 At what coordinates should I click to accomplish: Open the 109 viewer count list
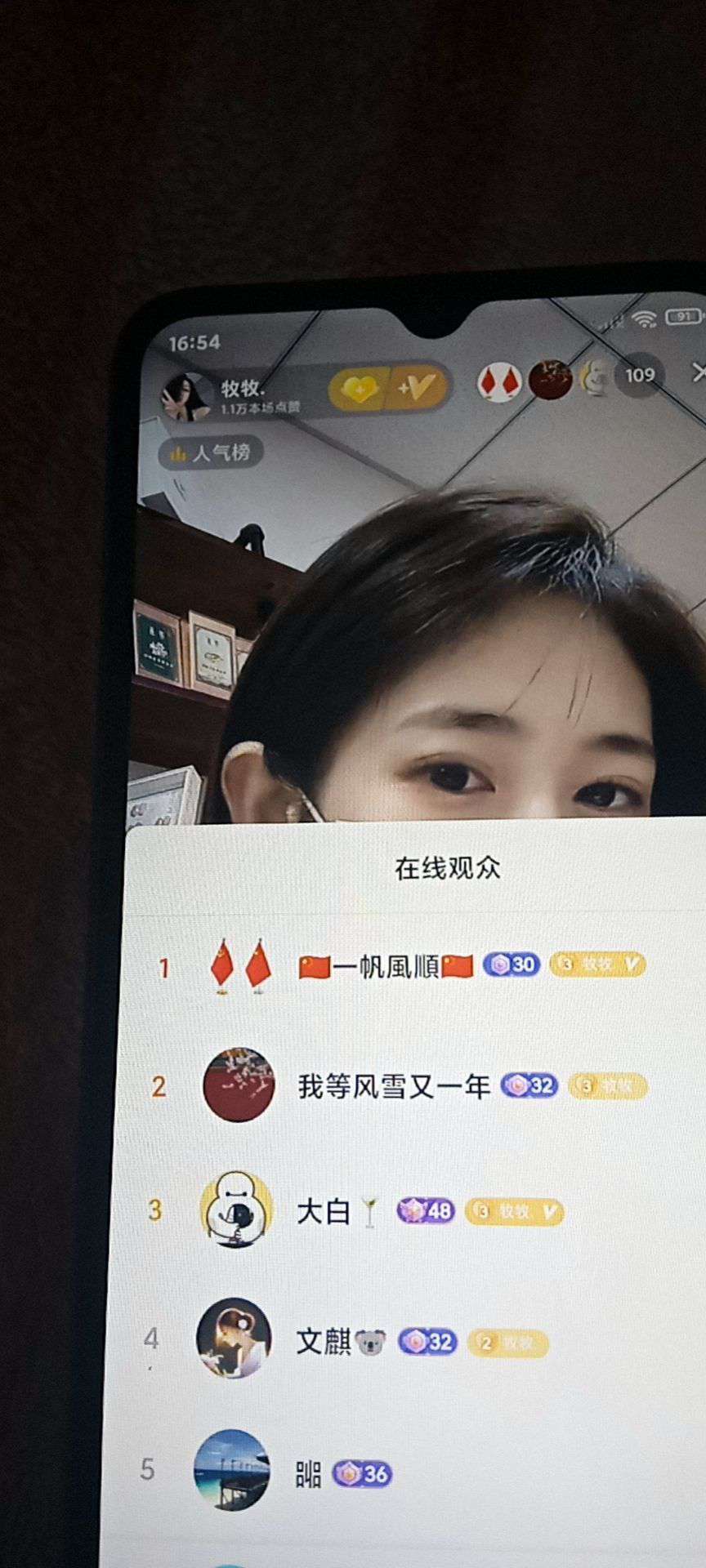click(640, 376)
